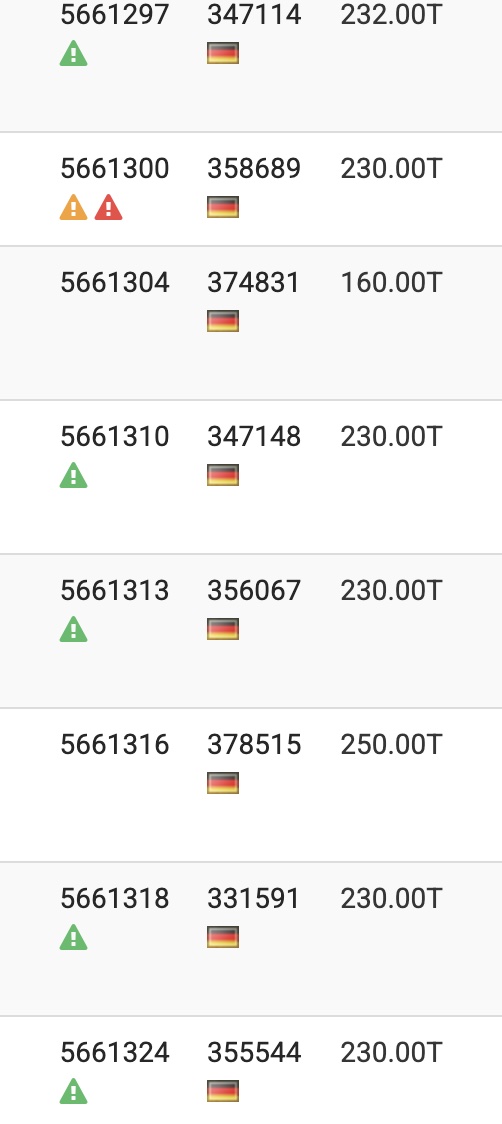
Task: Open row 5661304
Action: point(251,323)
